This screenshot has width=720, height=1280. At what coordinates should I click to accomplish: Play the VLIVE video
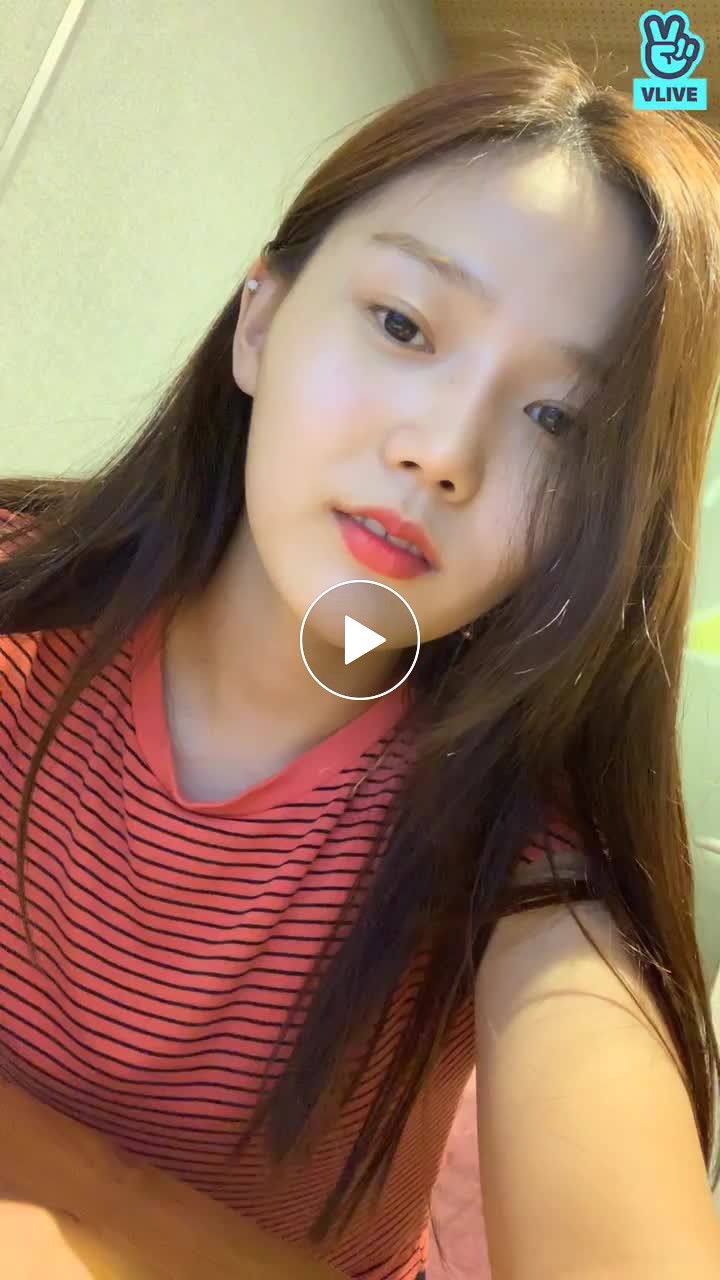pos(360,640)
